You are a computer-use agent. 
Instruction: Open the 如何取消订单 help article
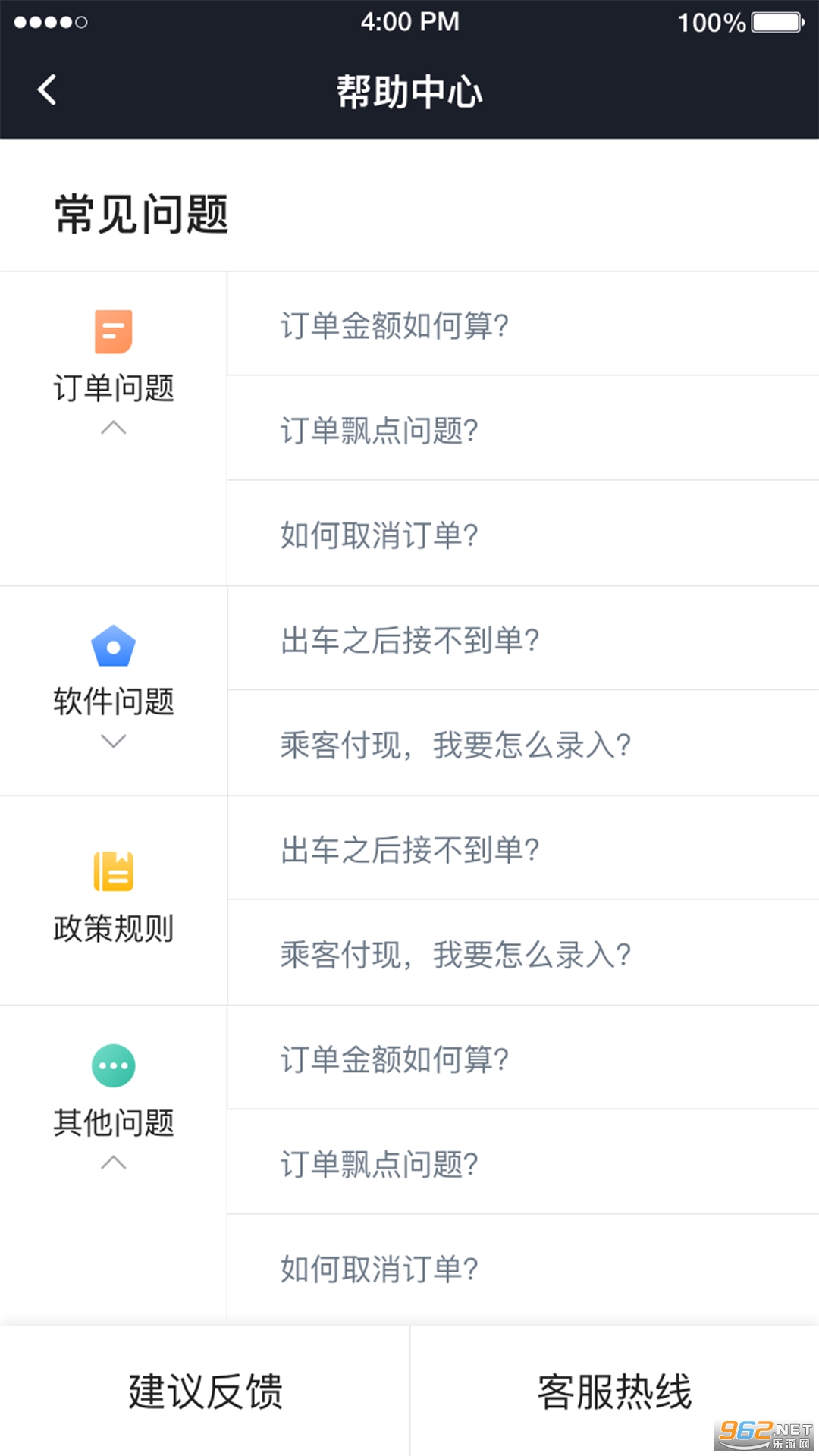[x=381, y=535]
